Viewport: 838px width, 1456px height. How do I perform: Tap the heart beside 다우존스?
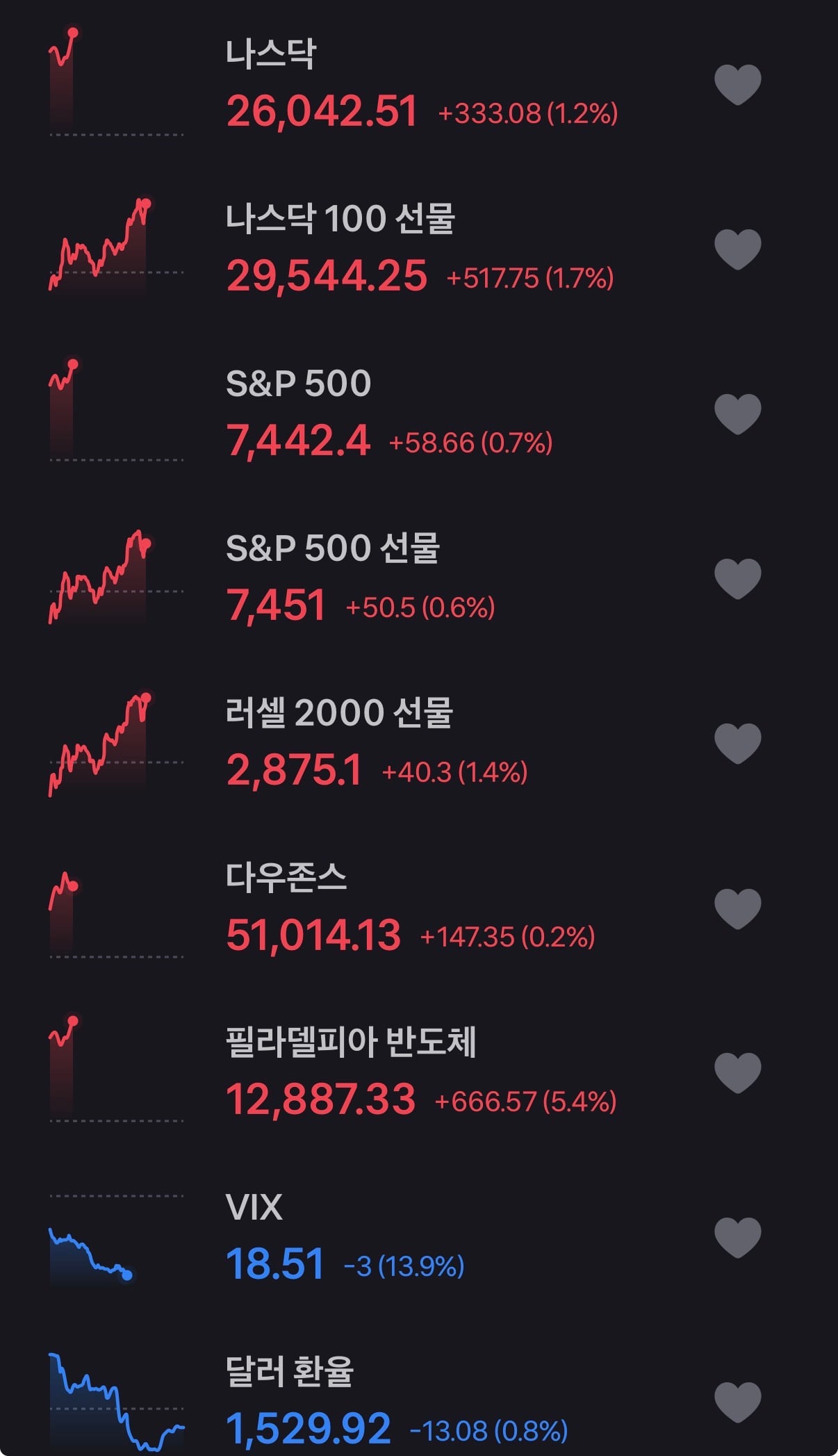point(738,908)
